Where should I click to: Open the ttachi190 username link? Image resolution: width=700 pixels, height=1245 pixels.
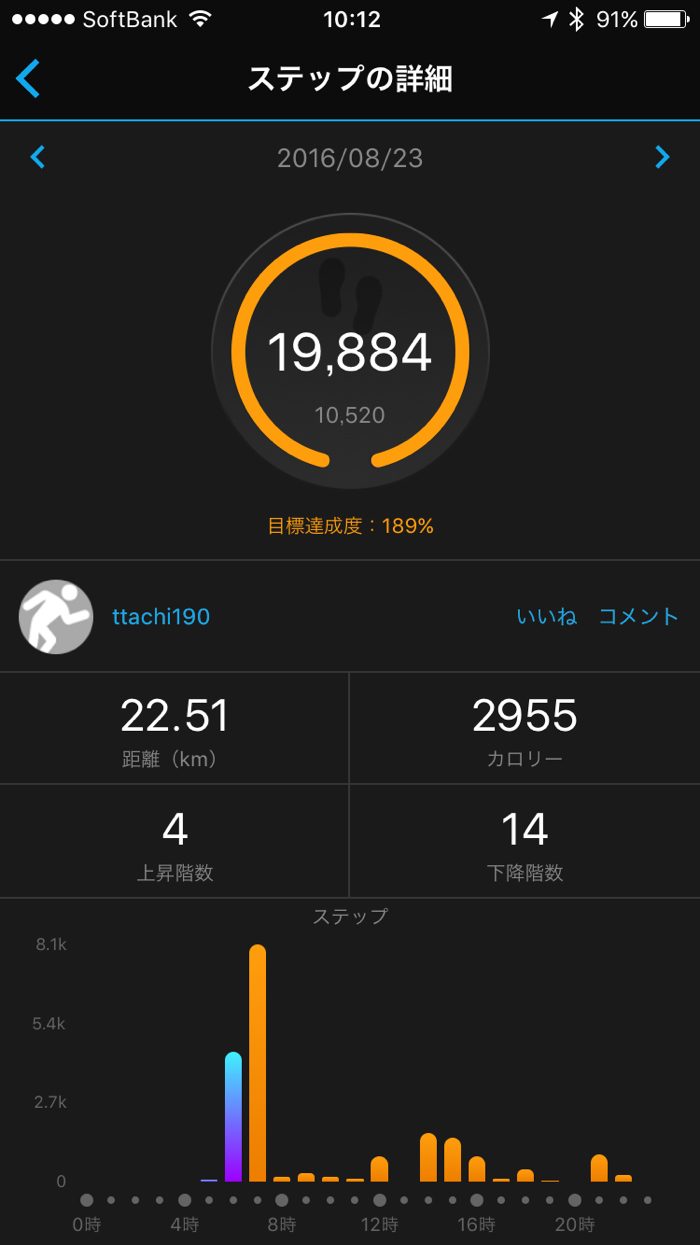pyautogui.click(x=161, y=617)
